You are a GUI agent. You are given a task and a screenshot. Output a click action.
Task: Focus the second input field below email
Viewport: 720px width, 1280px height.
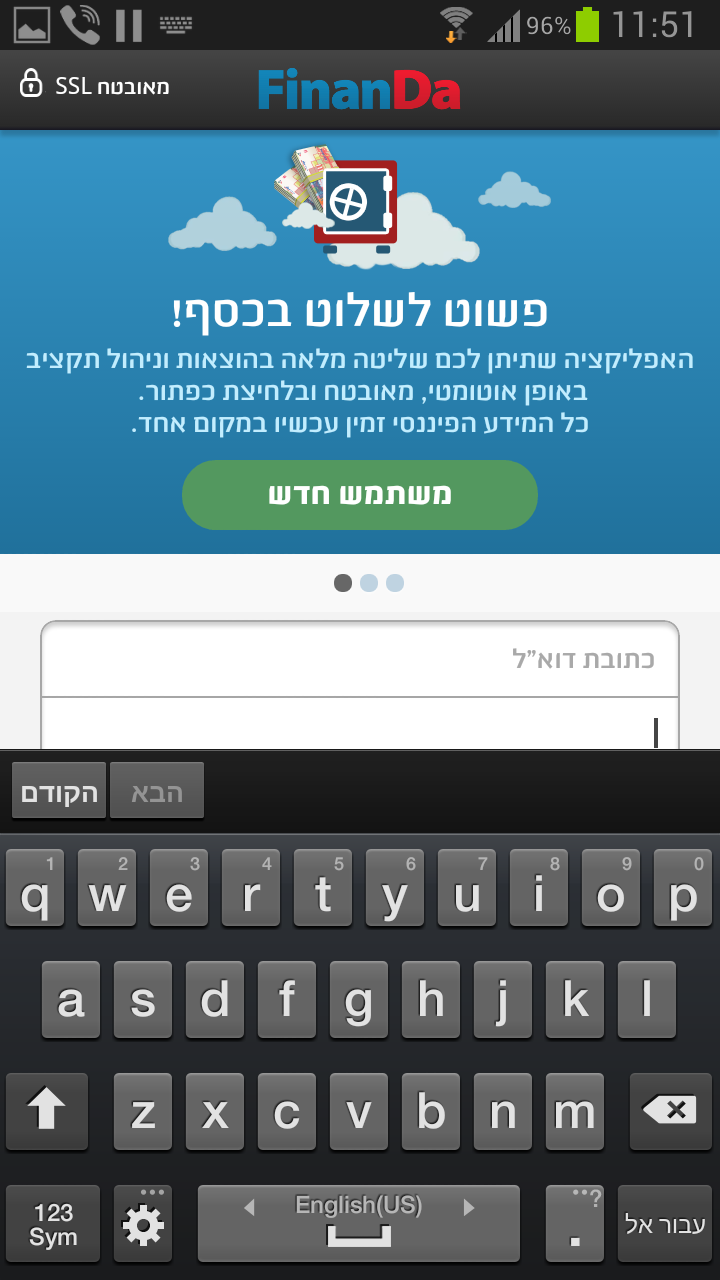[360, 726]
